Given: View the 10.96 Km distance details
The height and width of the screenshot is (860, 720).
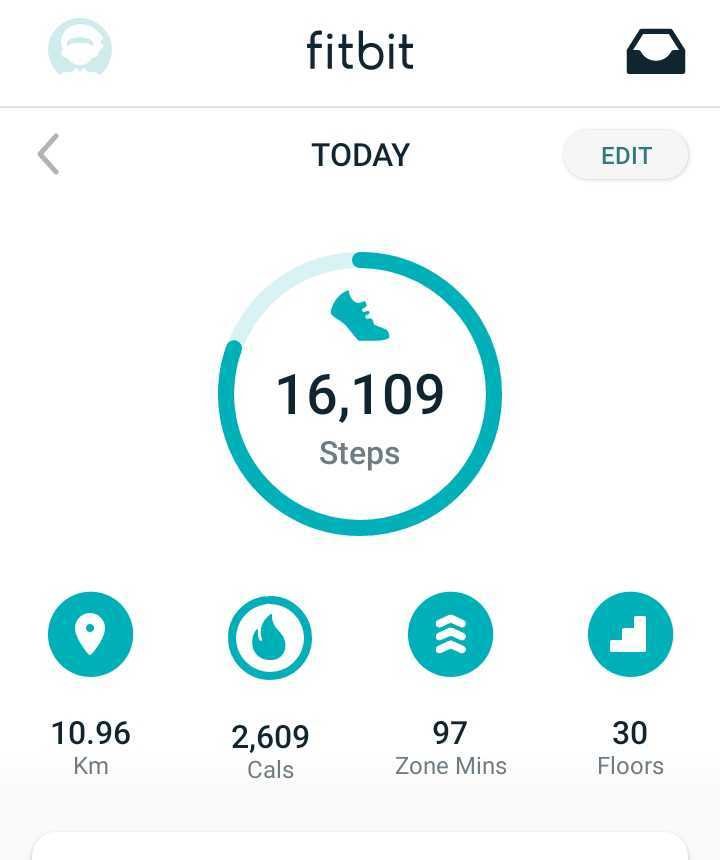Looking at the screenshot, I should tap(90, 635).
